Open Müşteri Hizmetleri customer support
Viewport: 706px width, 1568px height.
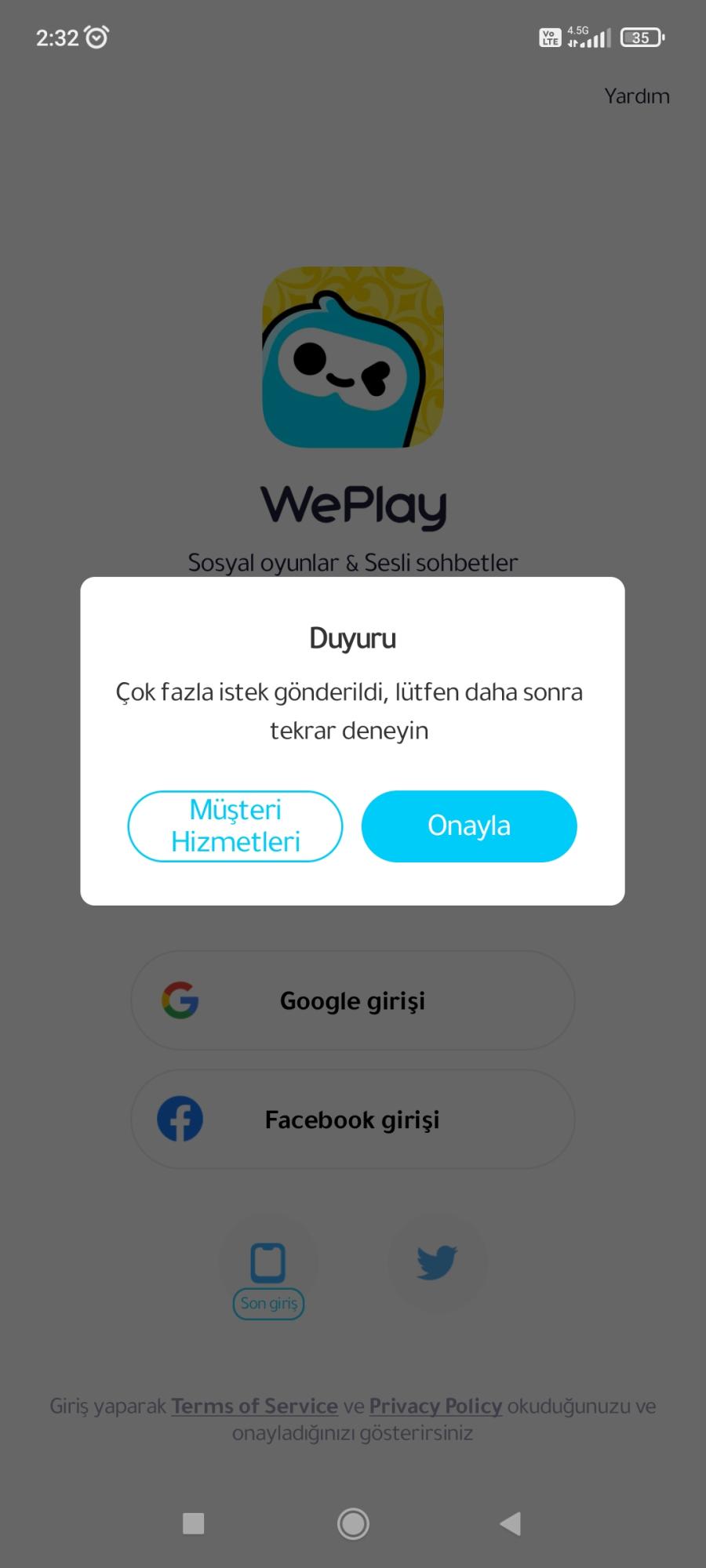(x=235, y=826)
